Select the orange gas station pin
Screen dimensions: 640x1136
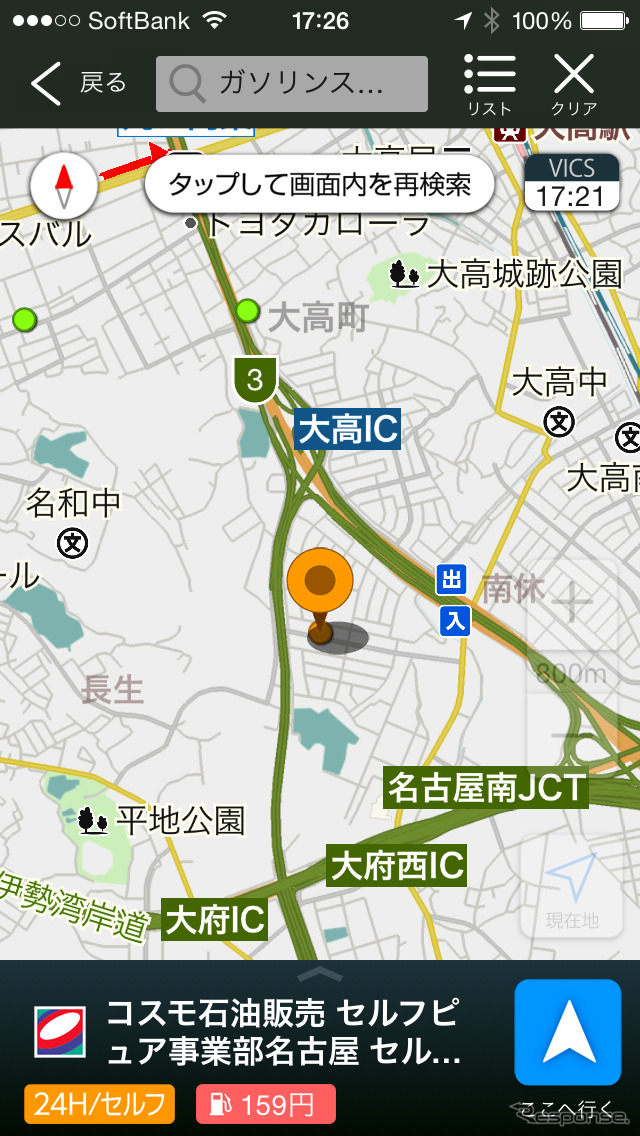(x=320, y=585)
